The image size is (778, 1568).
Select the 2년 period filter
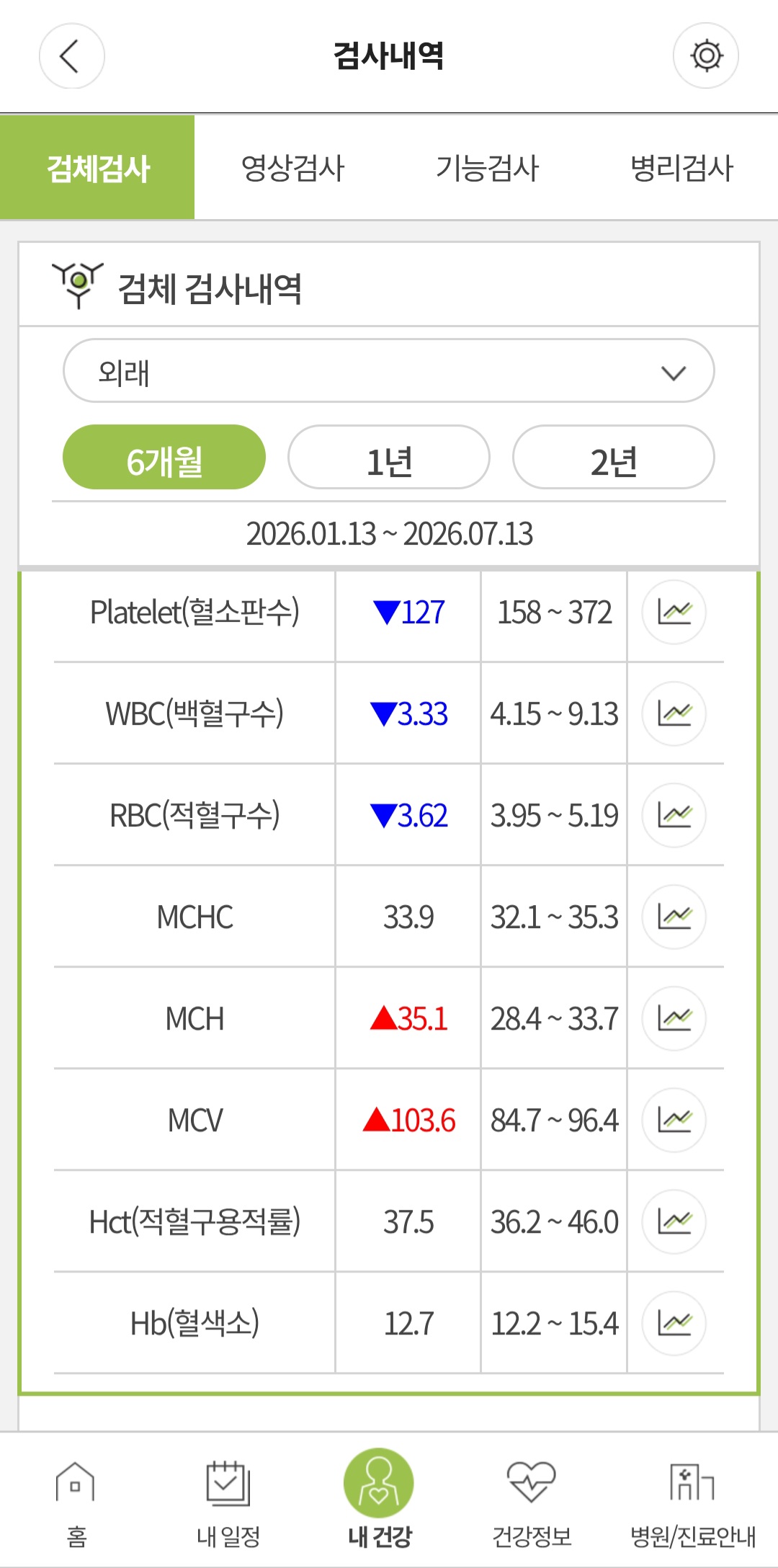coord(614,458)
